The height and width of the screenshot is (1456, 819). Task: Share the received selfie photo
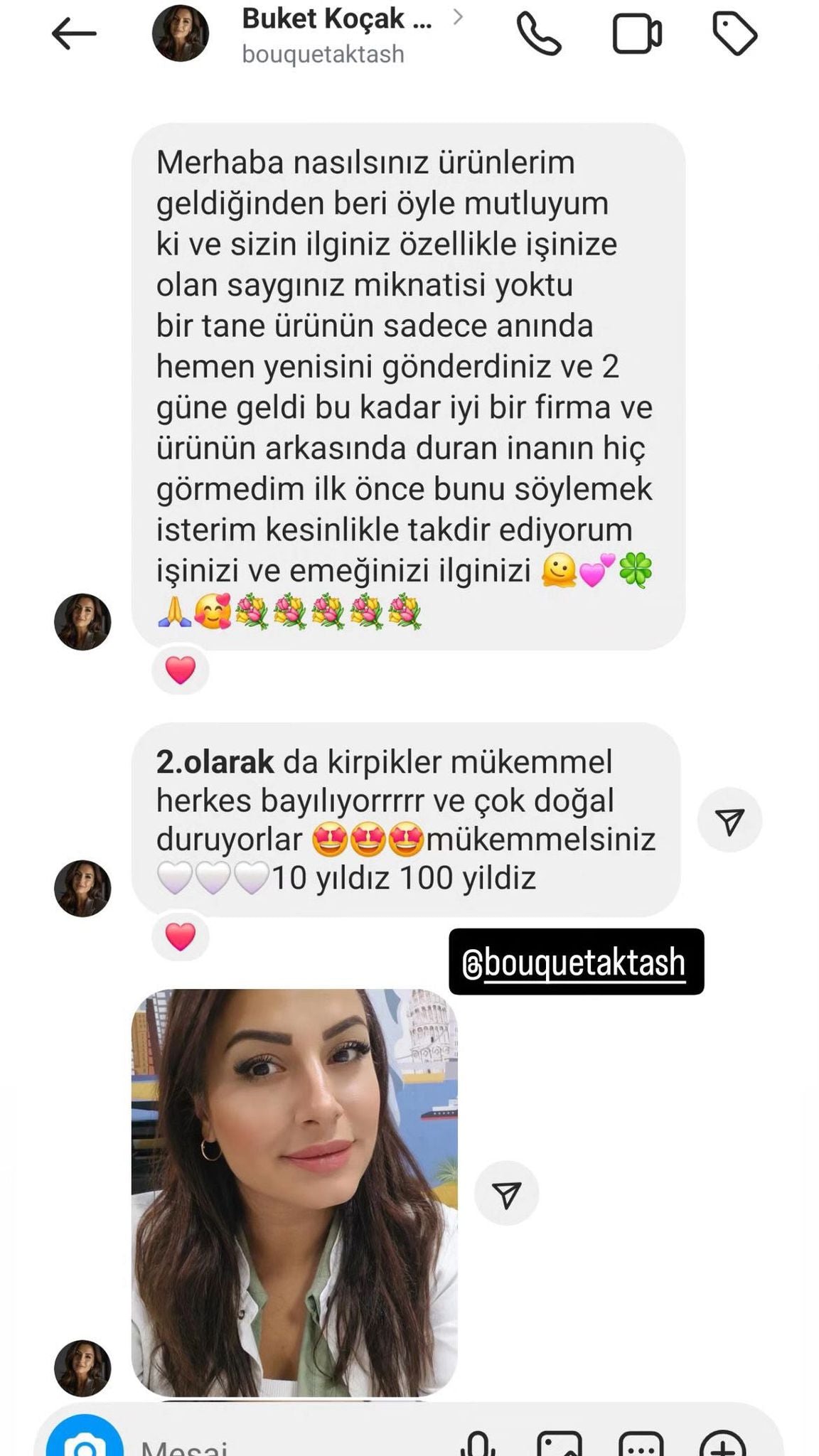click(507, 1194)
